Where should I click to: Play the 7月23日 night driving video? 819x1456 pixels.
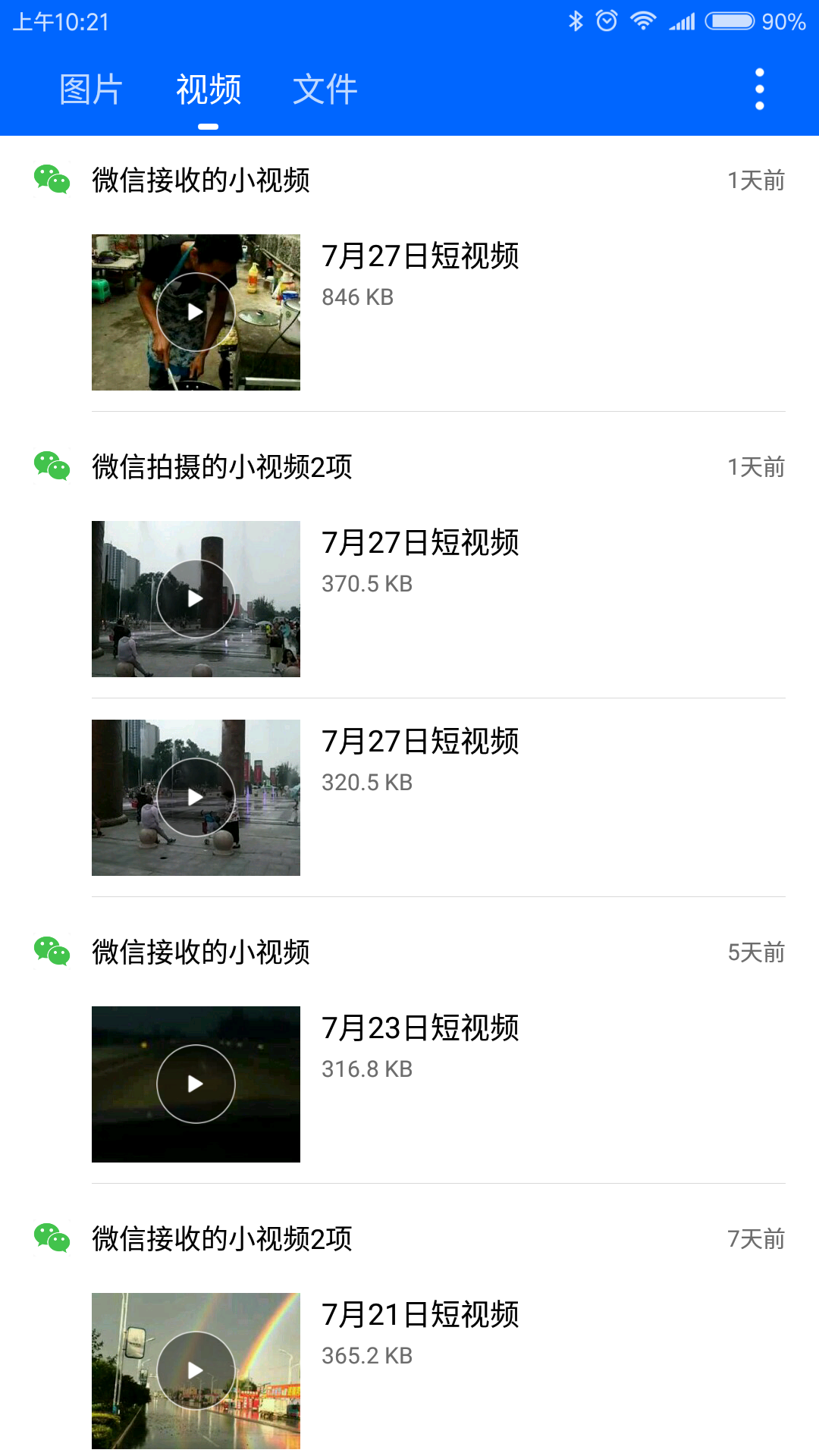(196, 1083)
